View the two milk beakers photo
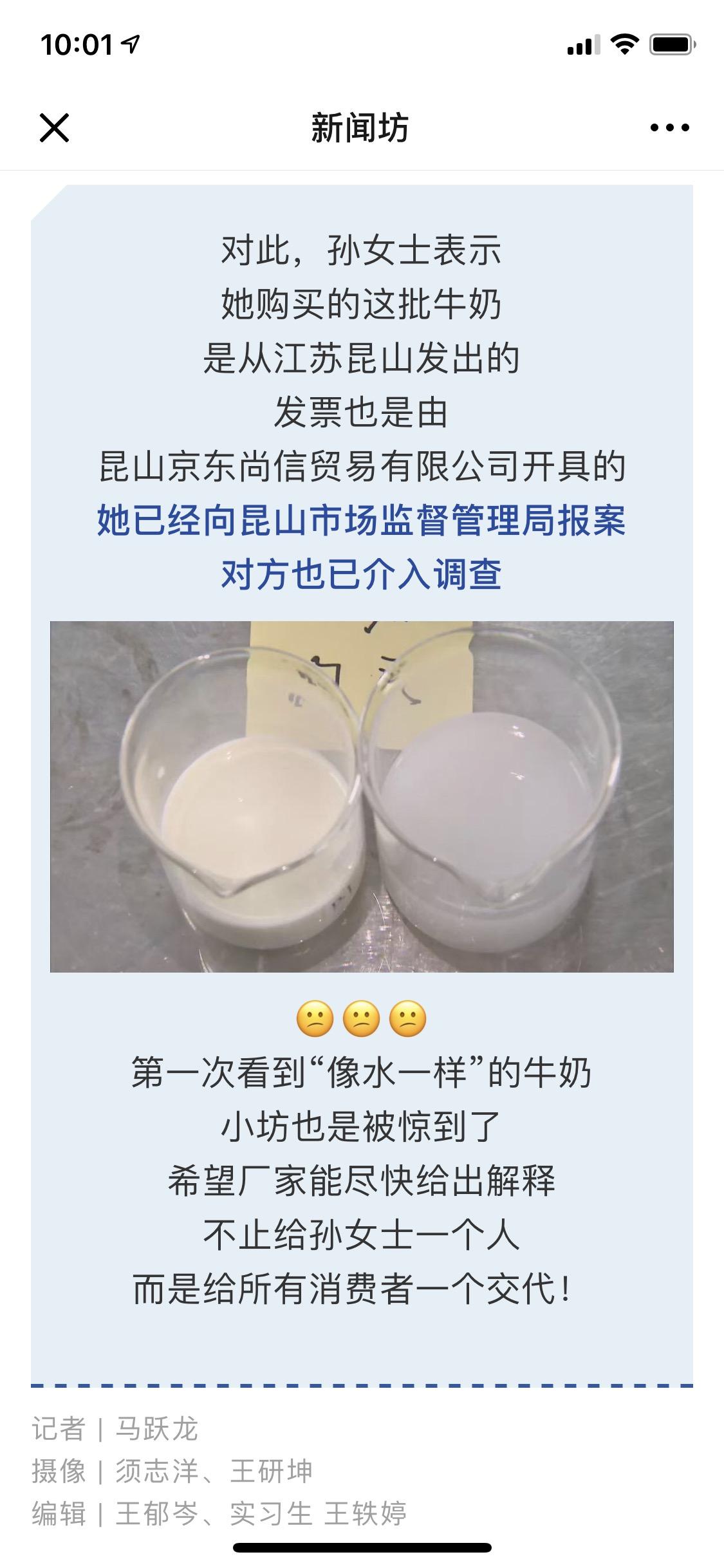Screen dimensions: 724x1568 (x=362, y=796)
